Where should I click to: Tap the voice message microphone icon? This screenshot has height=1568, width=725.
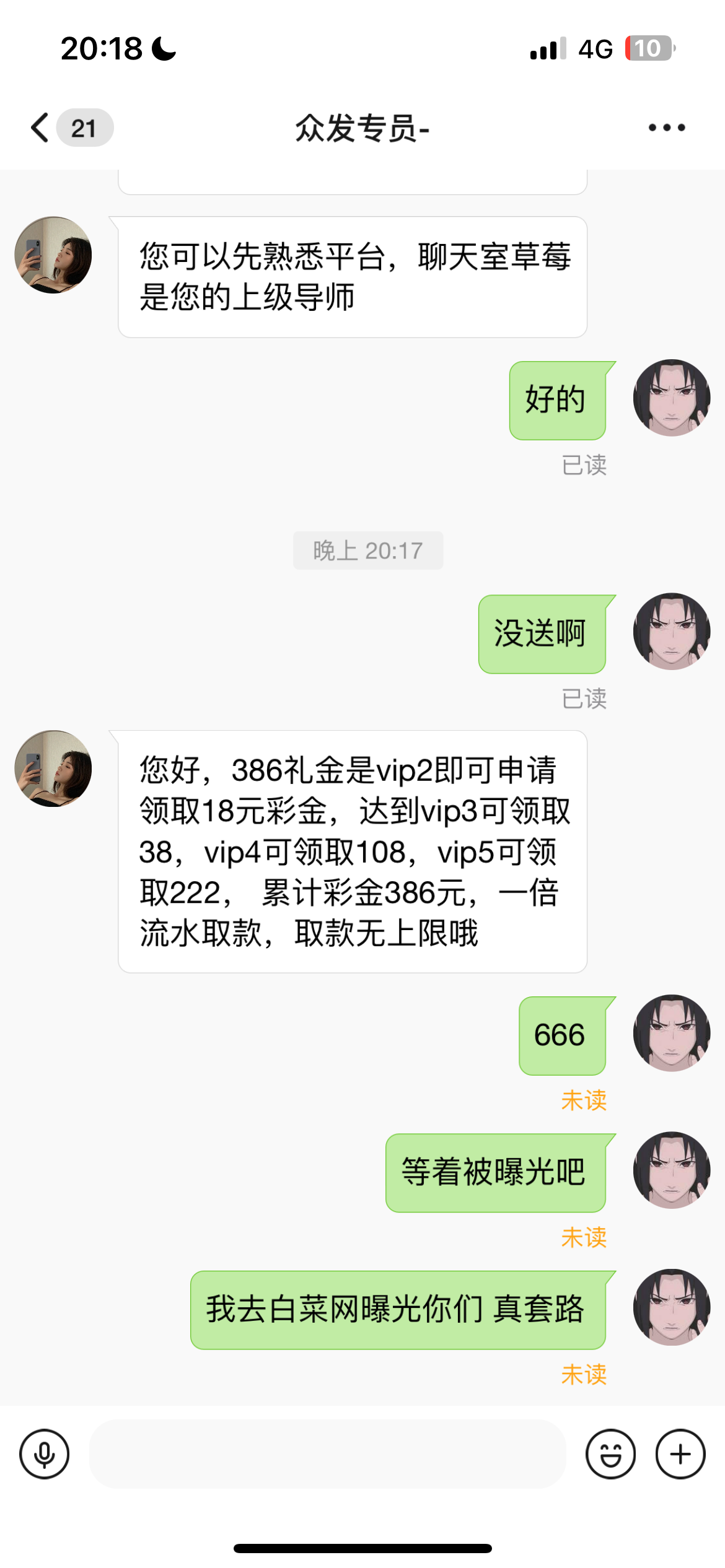point(44,1454)
